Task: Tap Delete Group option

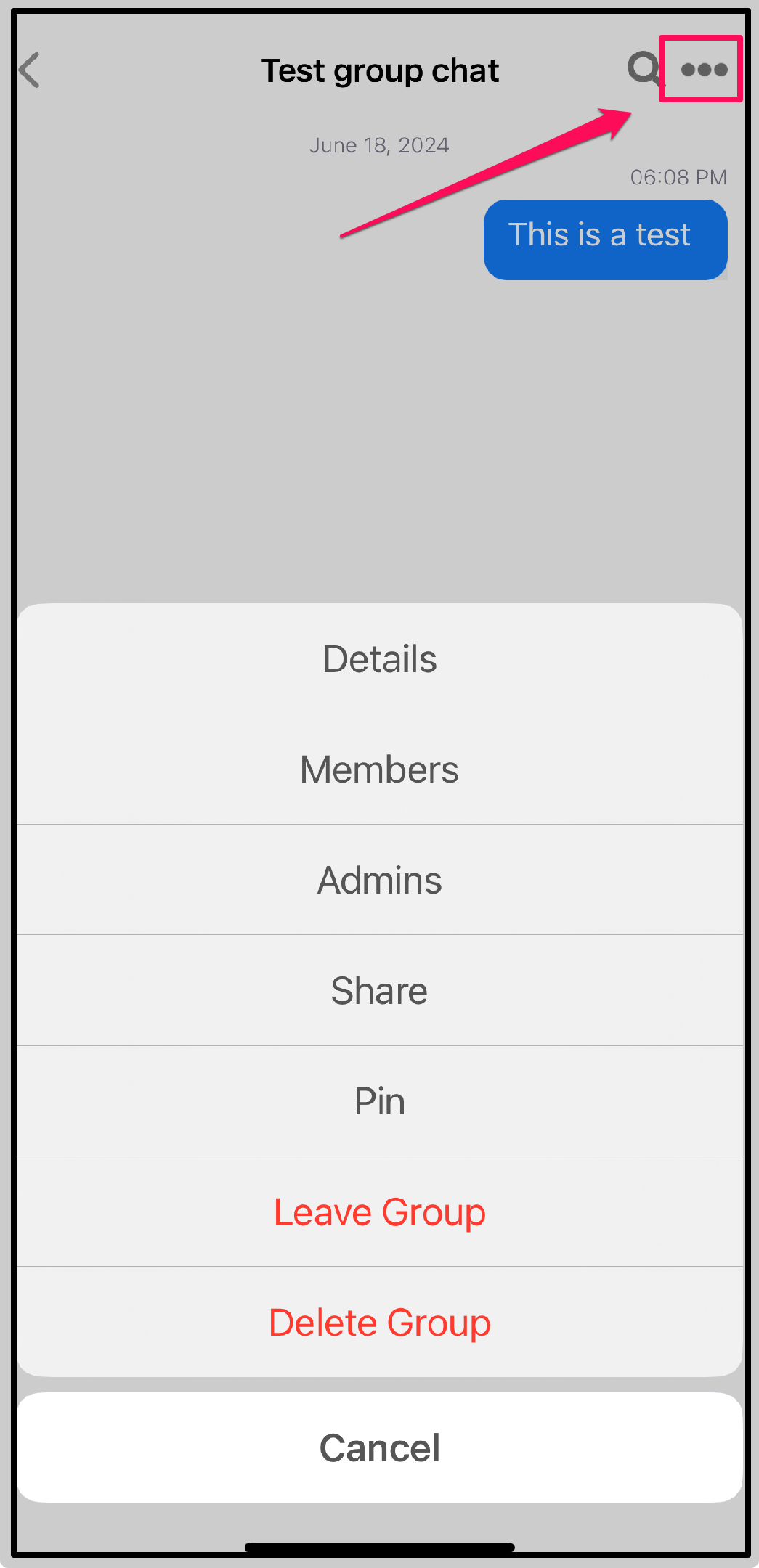Action: coord(379,1322)
